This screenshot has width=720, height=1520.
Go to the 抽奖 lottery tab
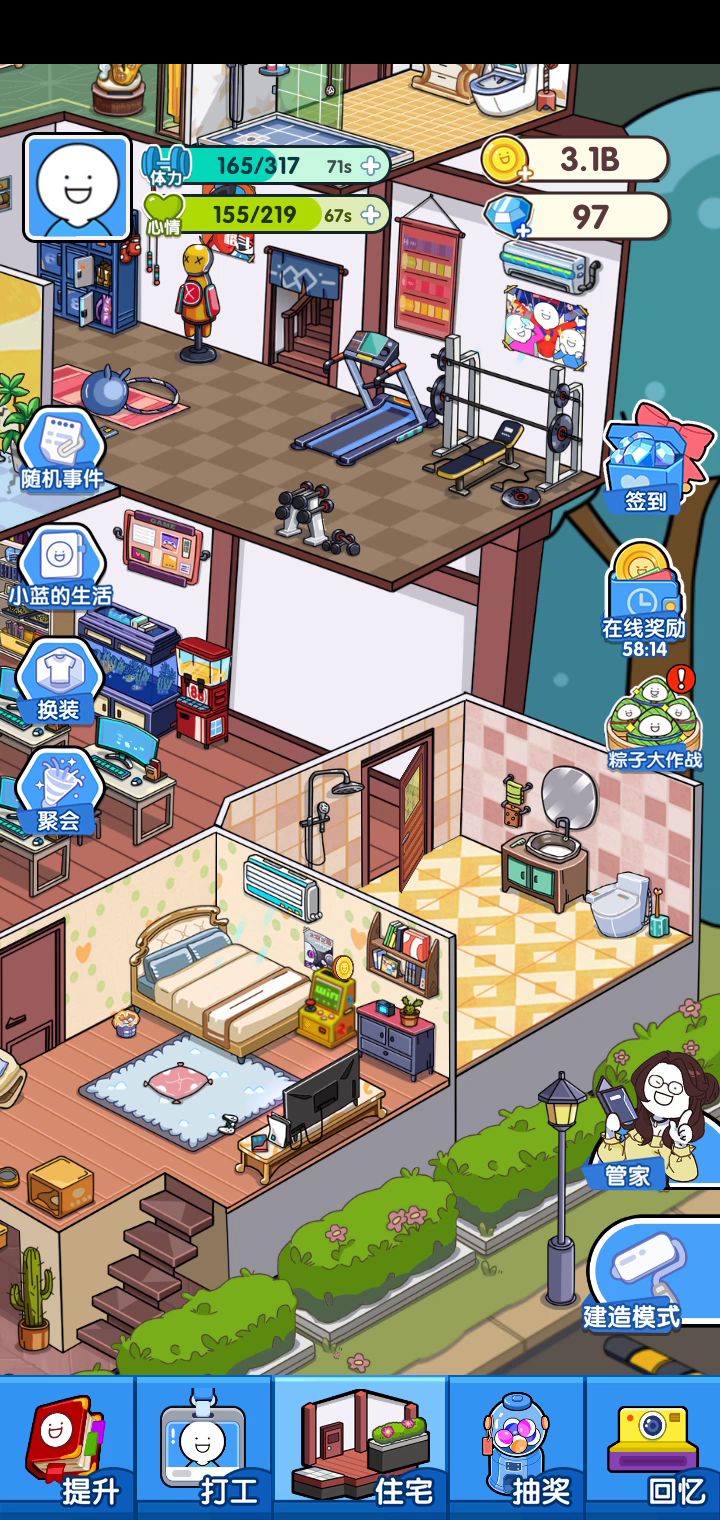pyautogui.click(x=516, y=1450)
